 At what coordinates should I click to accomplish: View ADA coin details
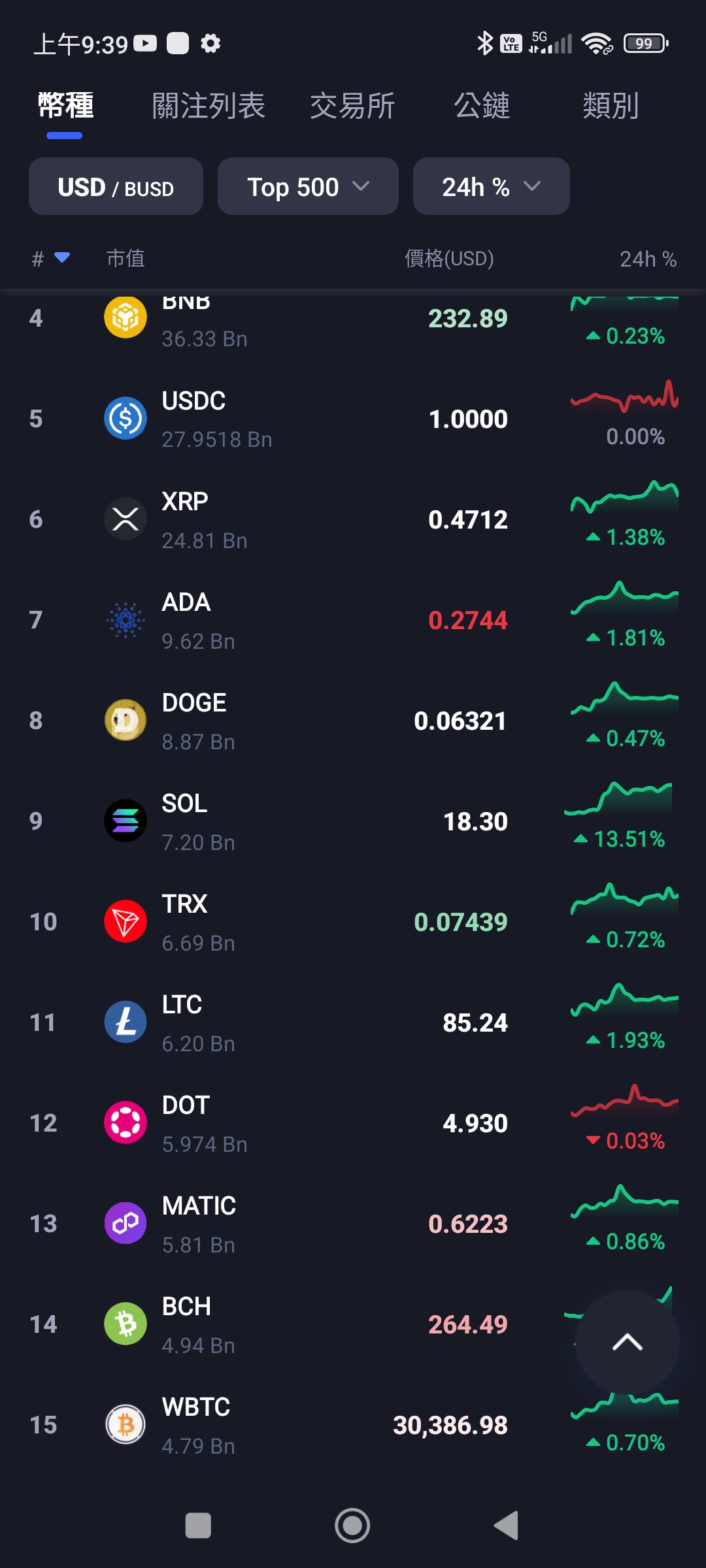[353, 620]
